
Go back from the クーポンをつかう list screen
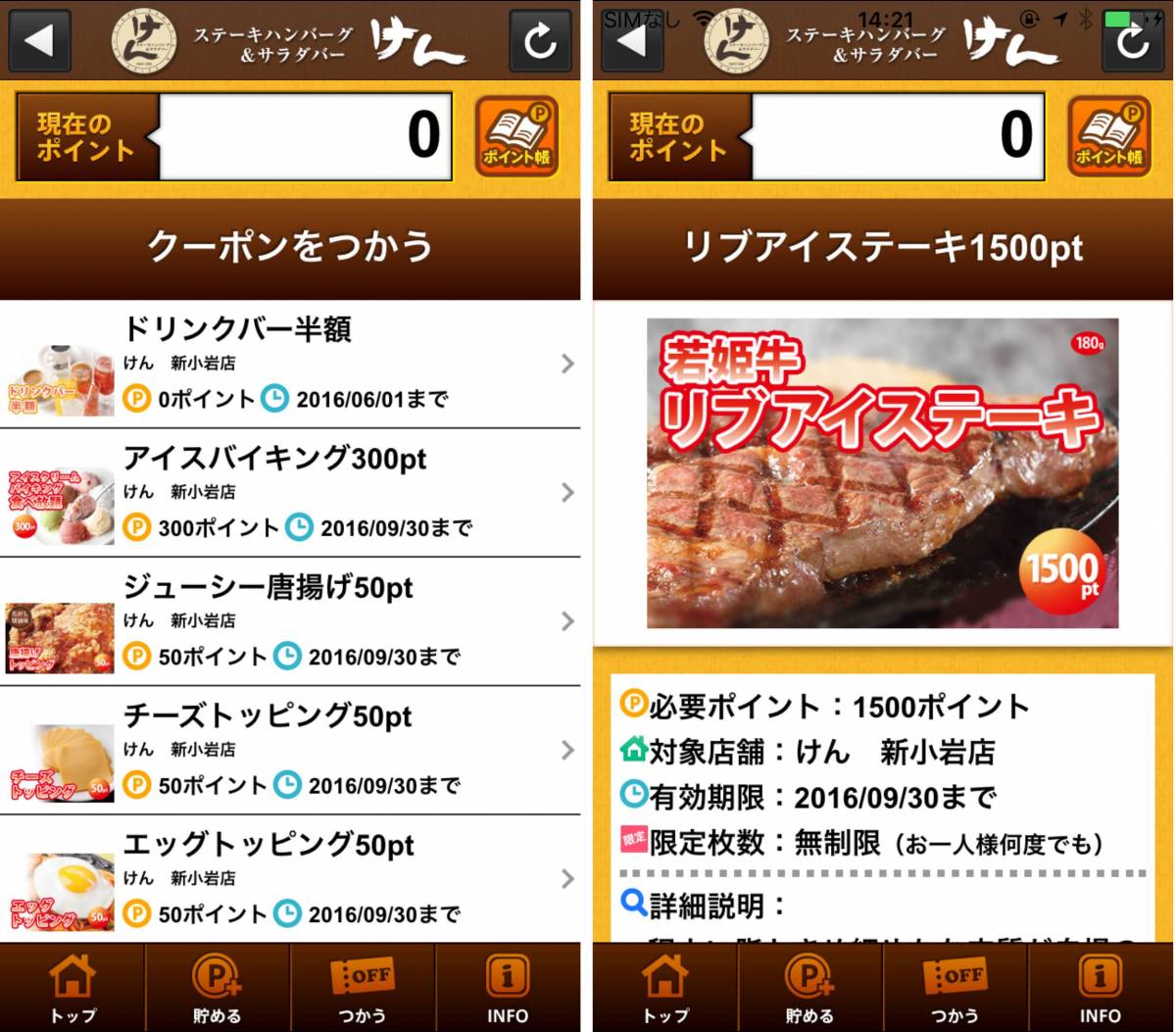(39, 41)
